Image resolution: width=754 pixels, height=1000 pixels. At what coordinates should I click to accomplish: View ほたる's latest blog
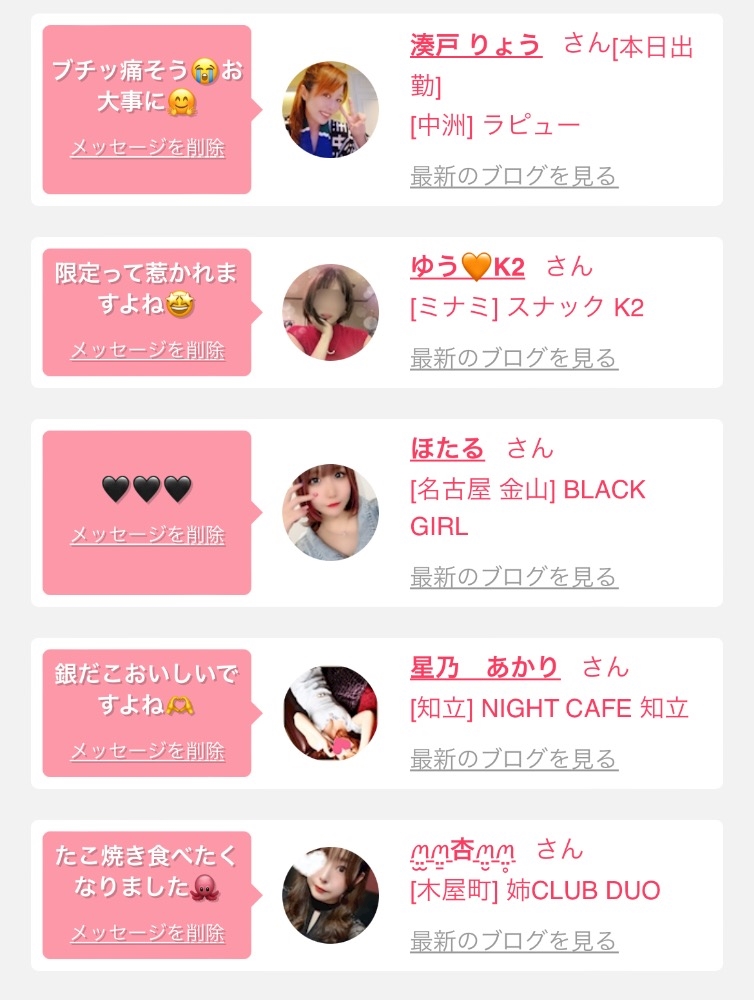[x=514, y=577]
